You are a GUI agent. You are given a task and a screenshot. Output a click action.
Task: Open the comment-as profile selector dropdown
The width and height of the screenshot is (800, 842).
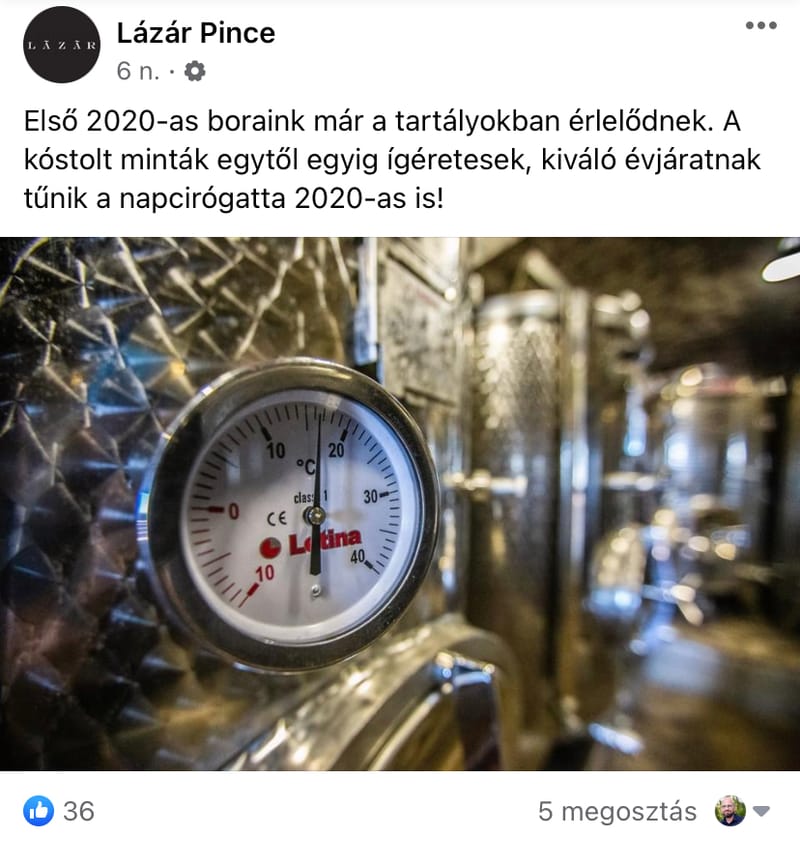click(x=743, y=811)
